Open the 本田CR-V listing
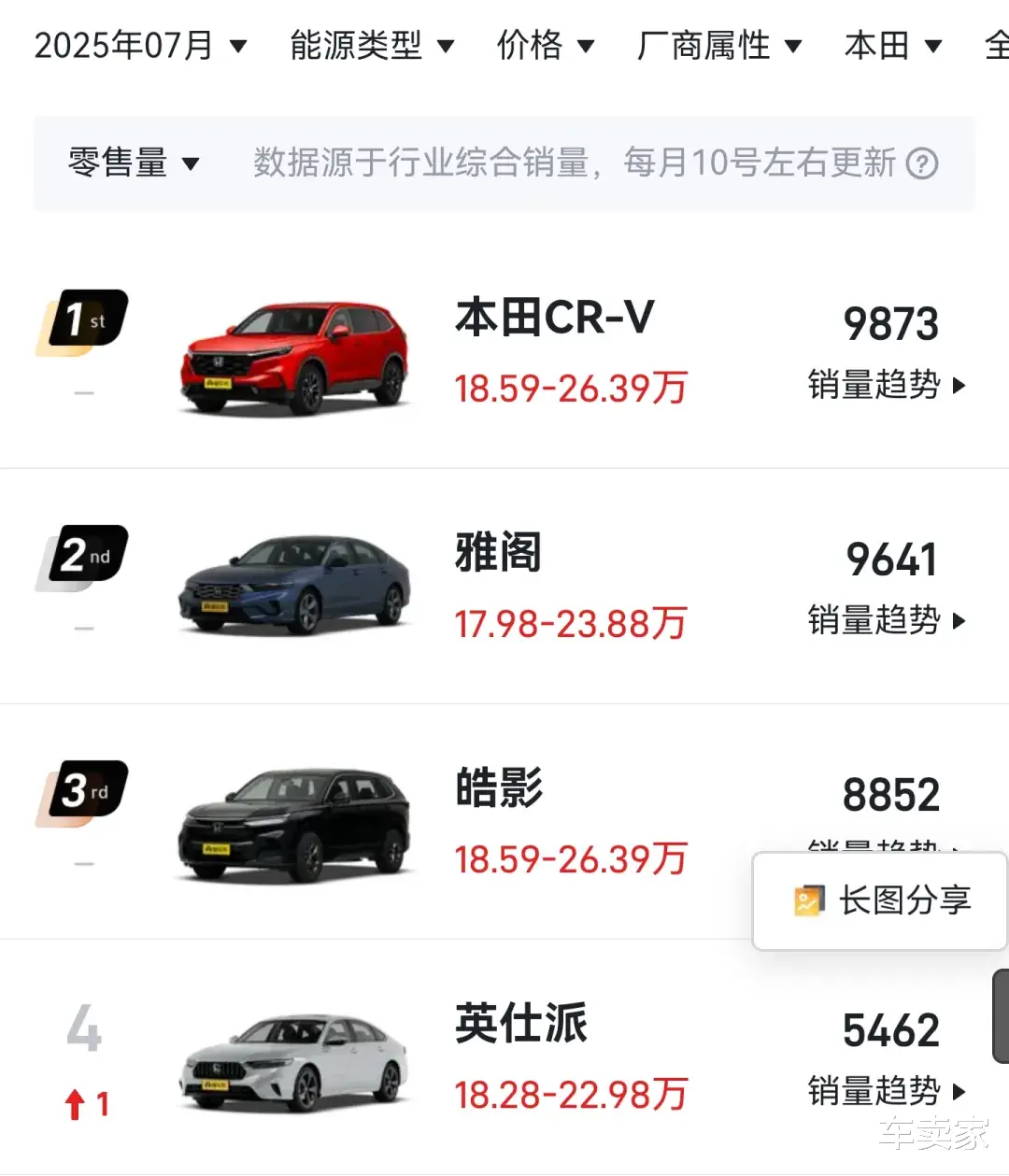This screenshot has height=1176, width=1009. [x=555, y=319]
